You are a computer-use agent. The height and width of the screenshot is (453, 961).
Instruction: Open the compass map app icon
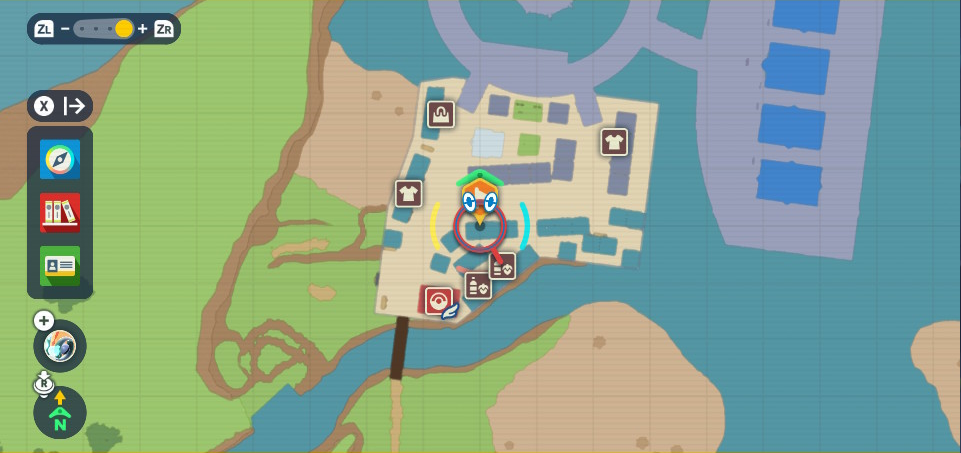pos(60,160)
